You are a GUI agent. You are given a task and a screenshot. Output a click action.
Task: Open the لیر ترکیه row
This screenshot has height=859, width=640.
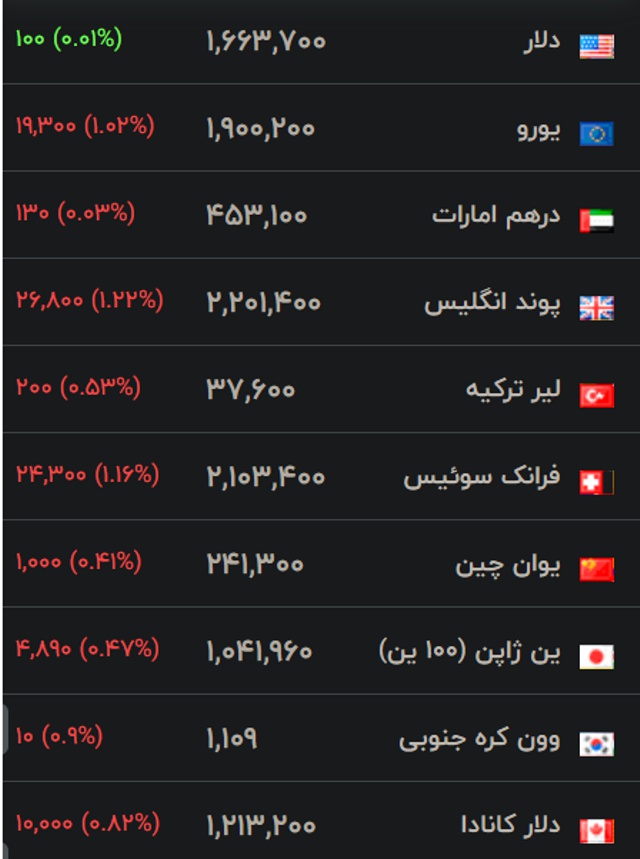tap(513, 391)
